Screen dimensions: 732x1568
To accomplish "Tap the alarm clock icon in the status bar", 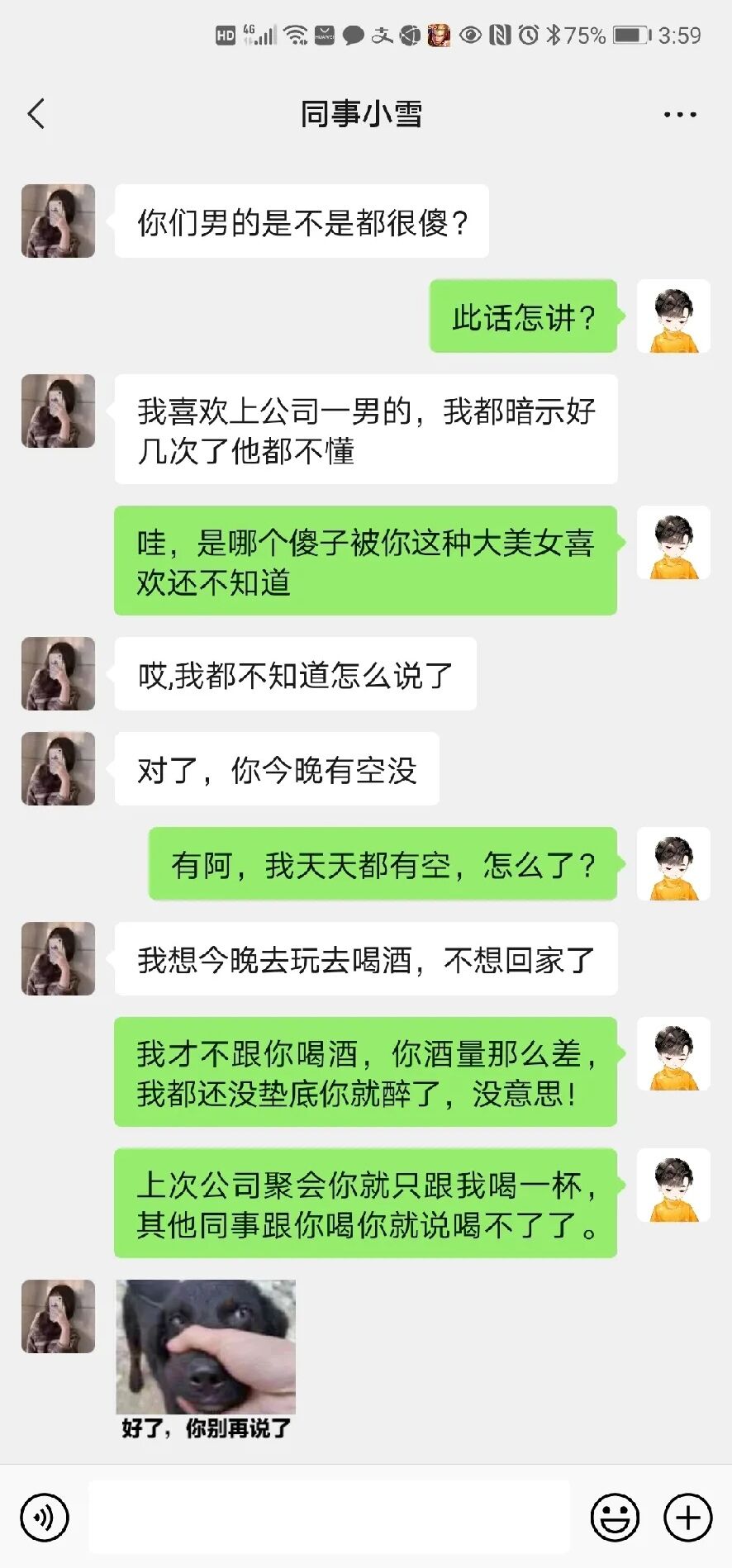I will (x=529, y=36).
